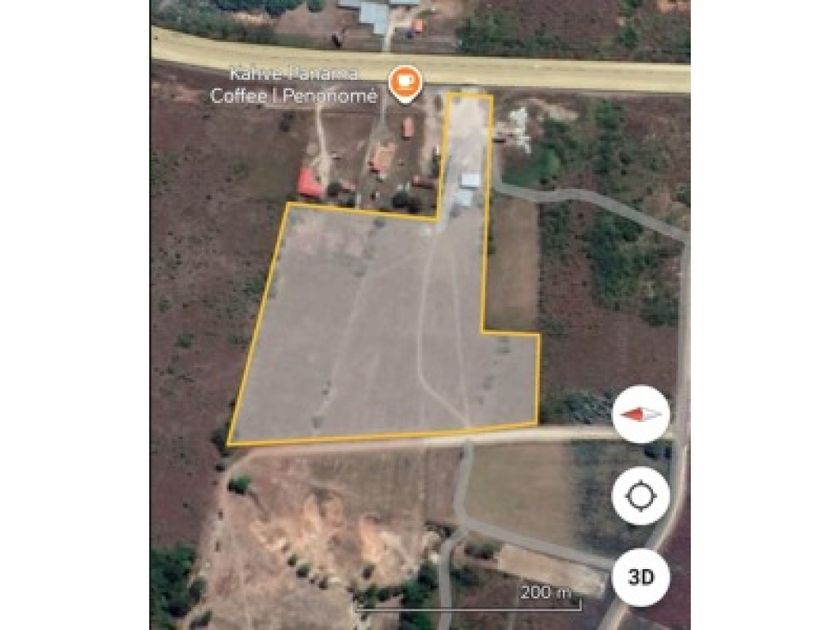Reset map orientation with the compass
Screen dimensions: 840x630
tap(640, 414)
